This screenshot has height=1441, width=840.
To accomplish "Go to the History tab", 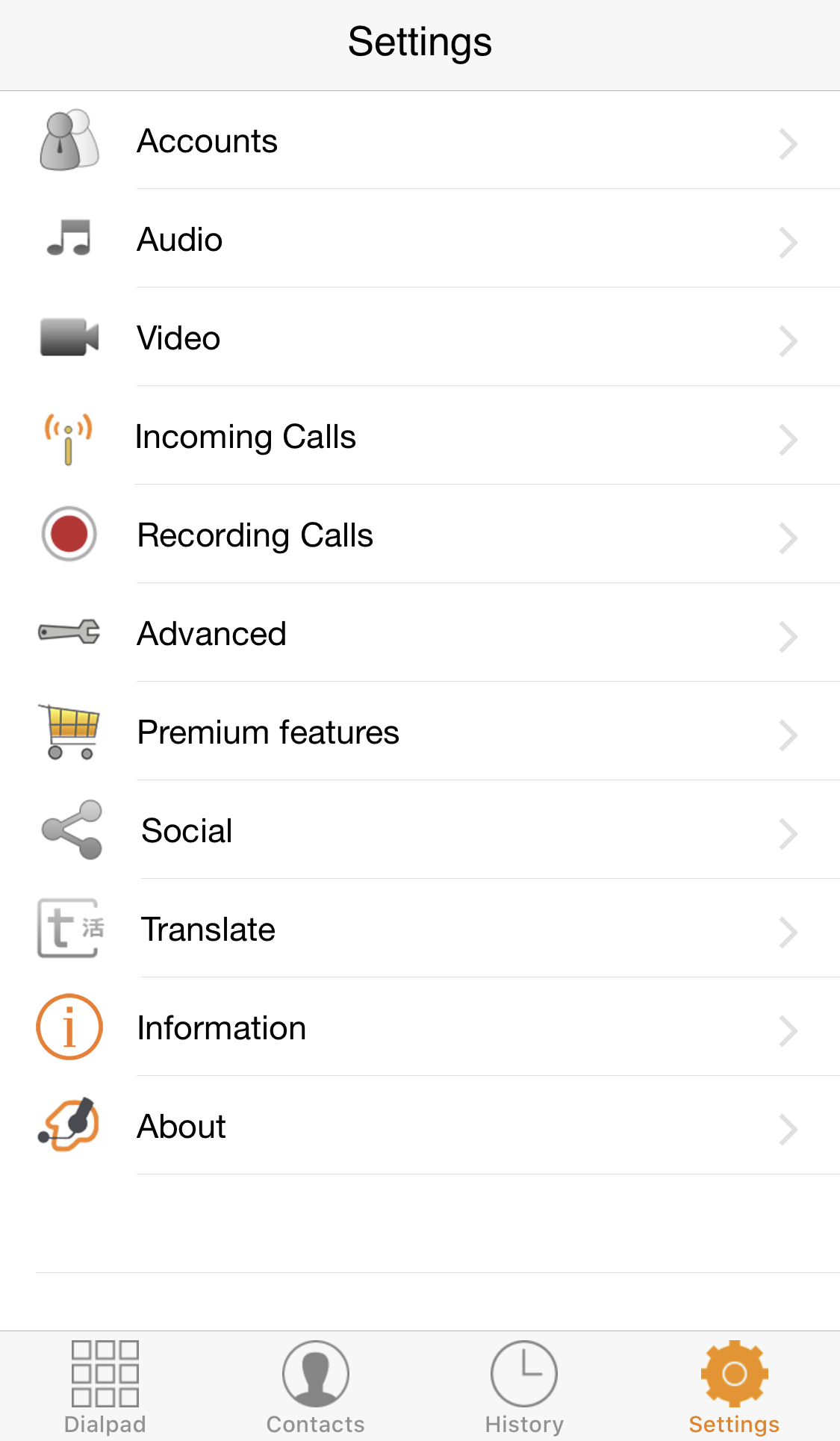I will (524, 1386).
